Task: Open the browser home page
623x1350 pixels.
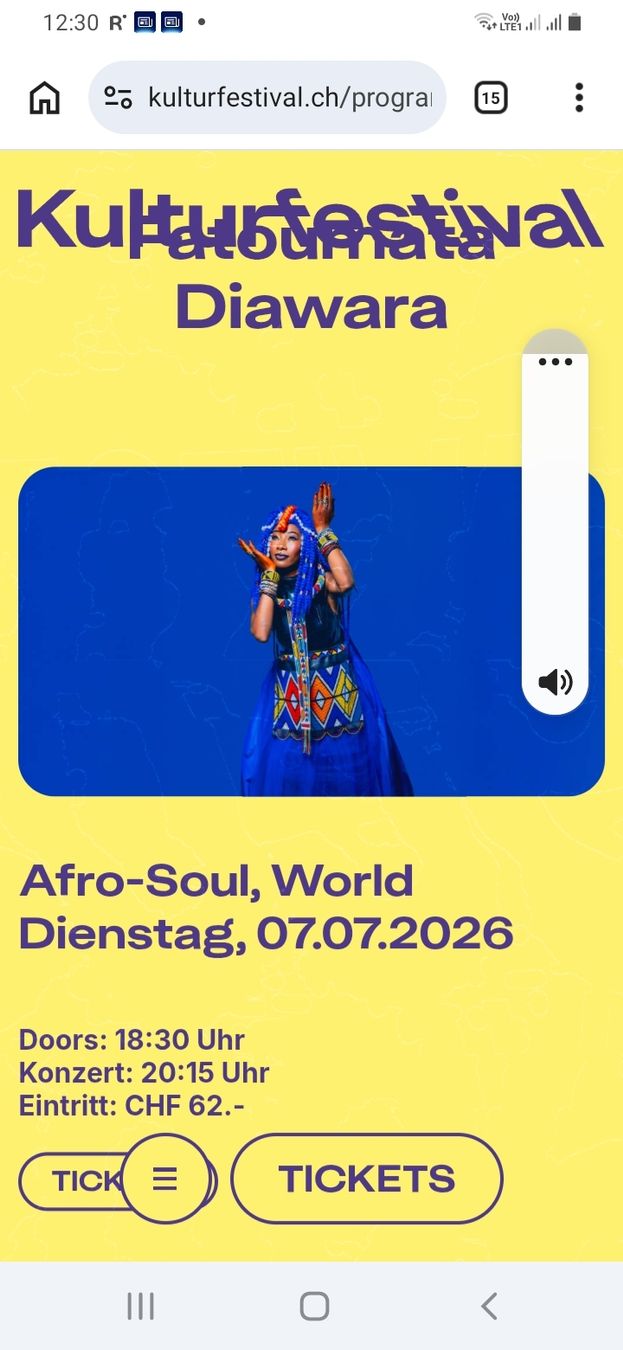Action: (x=44, y=97)
